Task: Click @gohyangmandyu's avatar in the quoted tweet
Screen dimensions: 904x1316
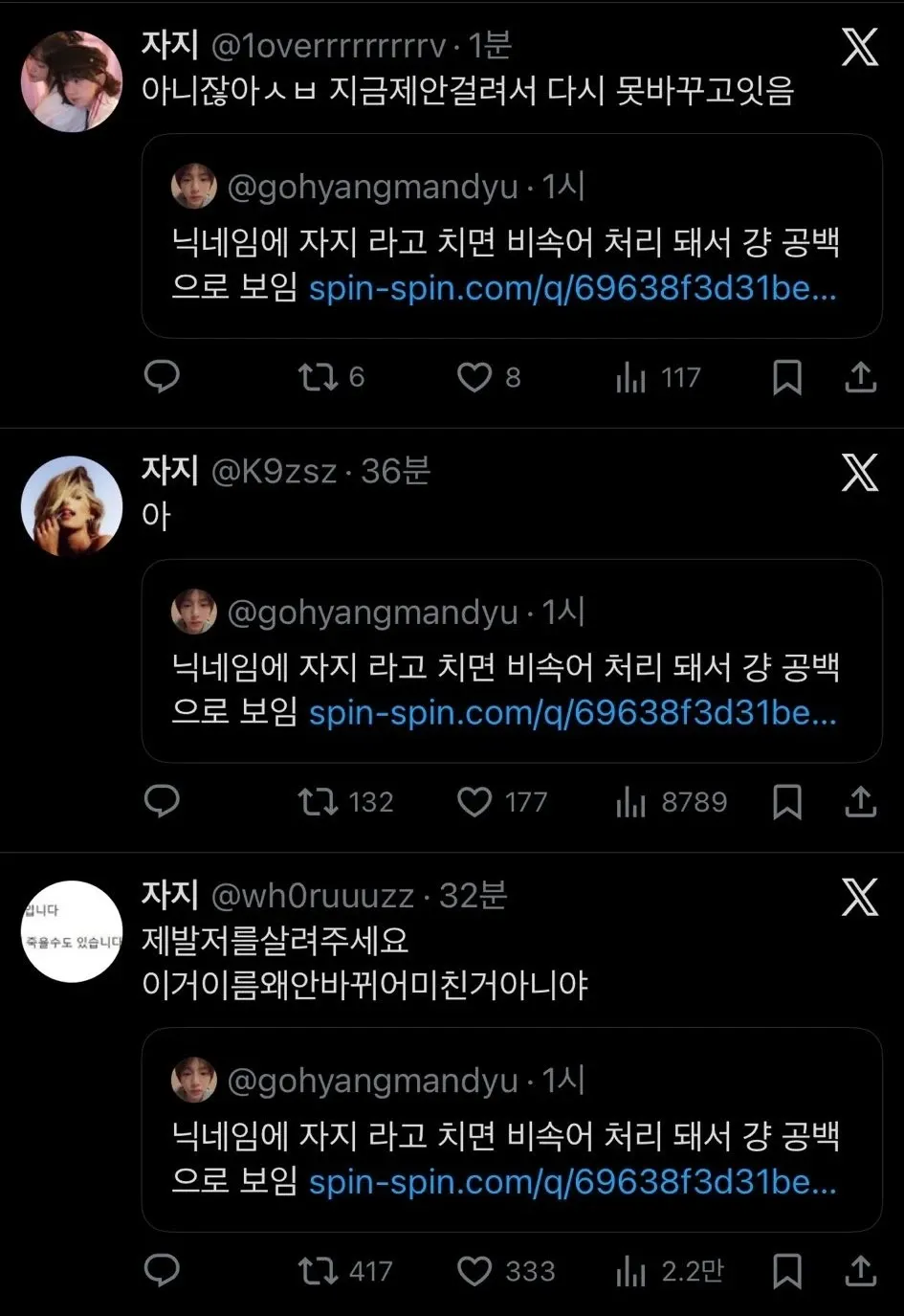Action: 195,187
